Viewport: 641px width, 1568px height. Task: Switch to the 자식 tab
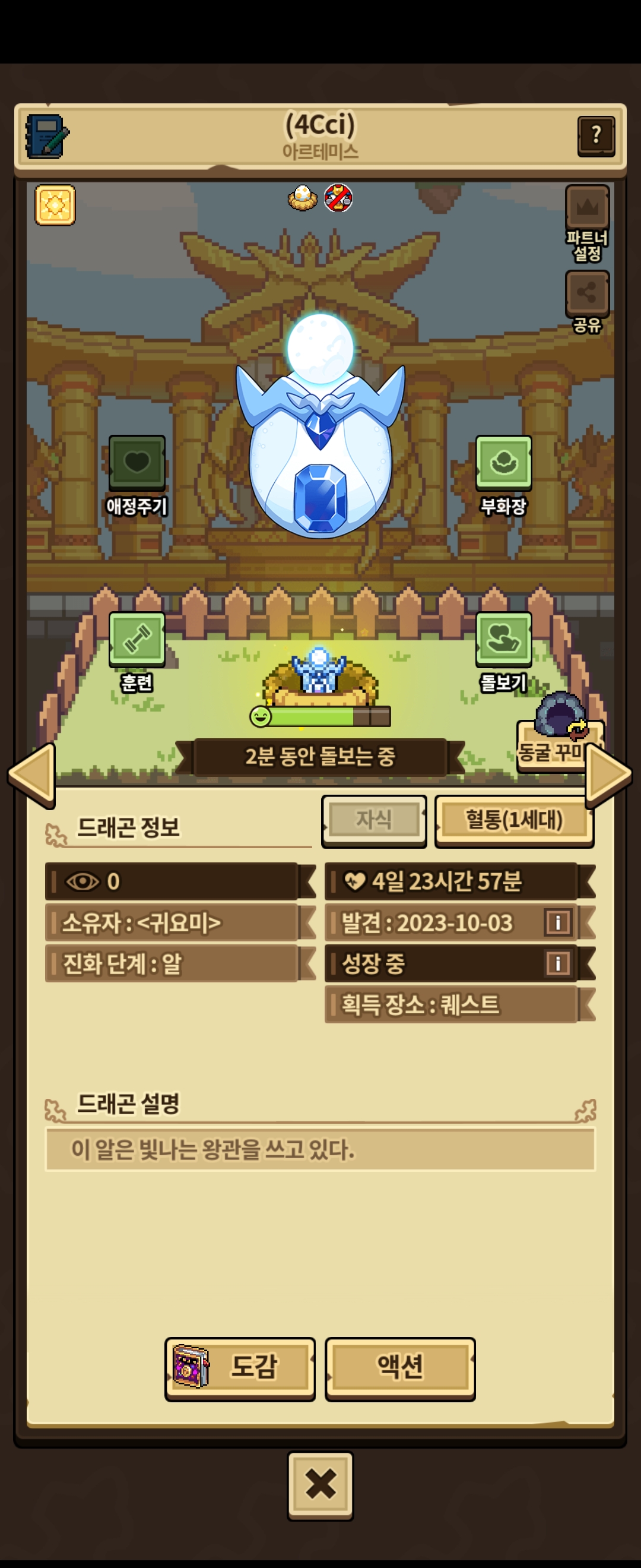(373, 820)
